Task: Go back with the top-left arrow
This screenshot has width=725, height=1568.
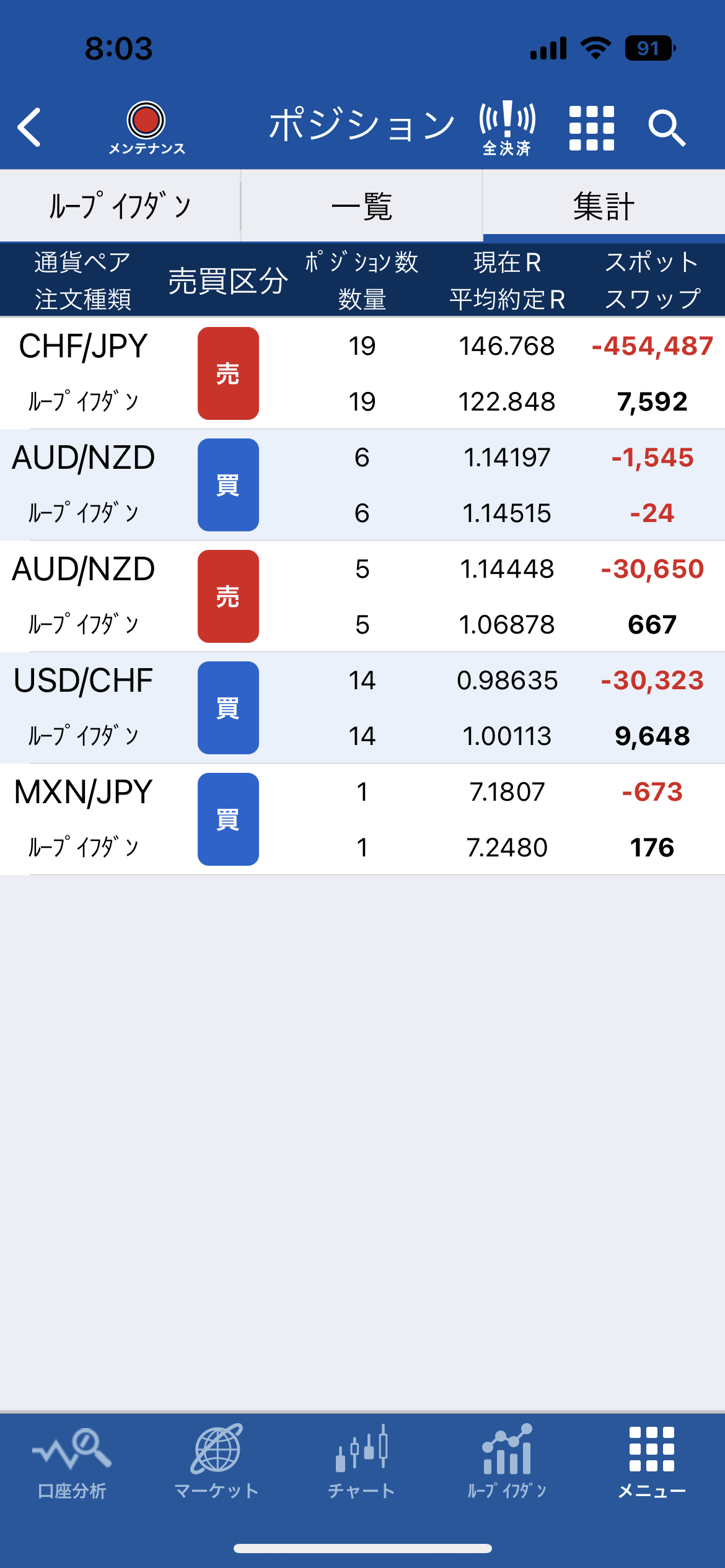Action: 29,127
